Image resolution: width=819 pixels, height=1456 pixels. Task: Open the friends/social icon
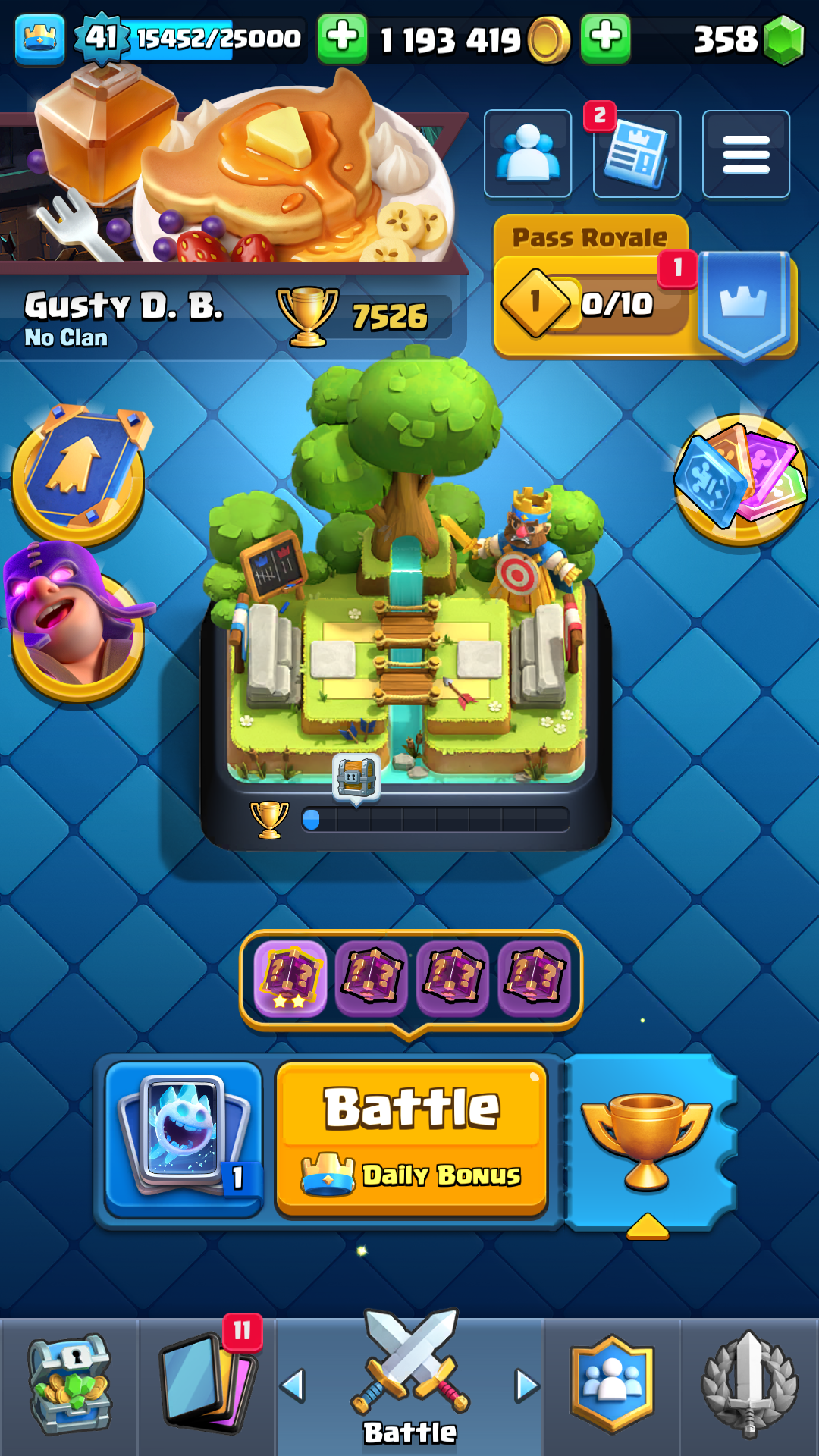(x=528, y=154)
